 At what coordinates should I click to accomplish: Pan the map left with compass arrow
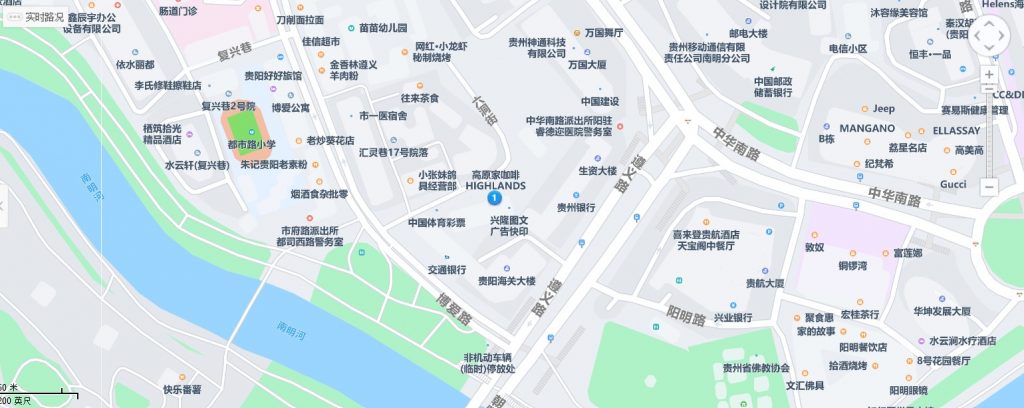tap(974, 34)
